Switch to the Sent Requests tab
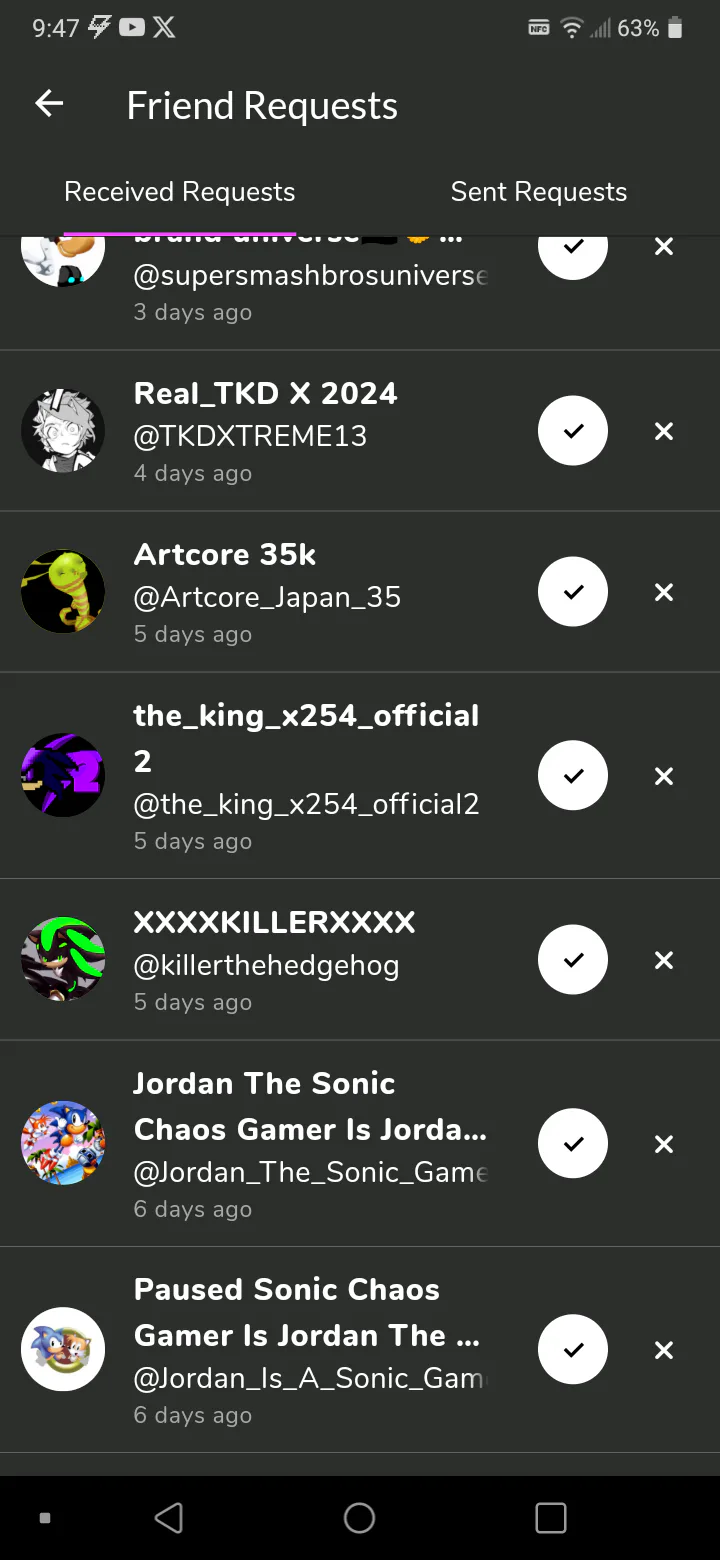The width and height of the screenshot is (720, 1560). click(539, 192)
